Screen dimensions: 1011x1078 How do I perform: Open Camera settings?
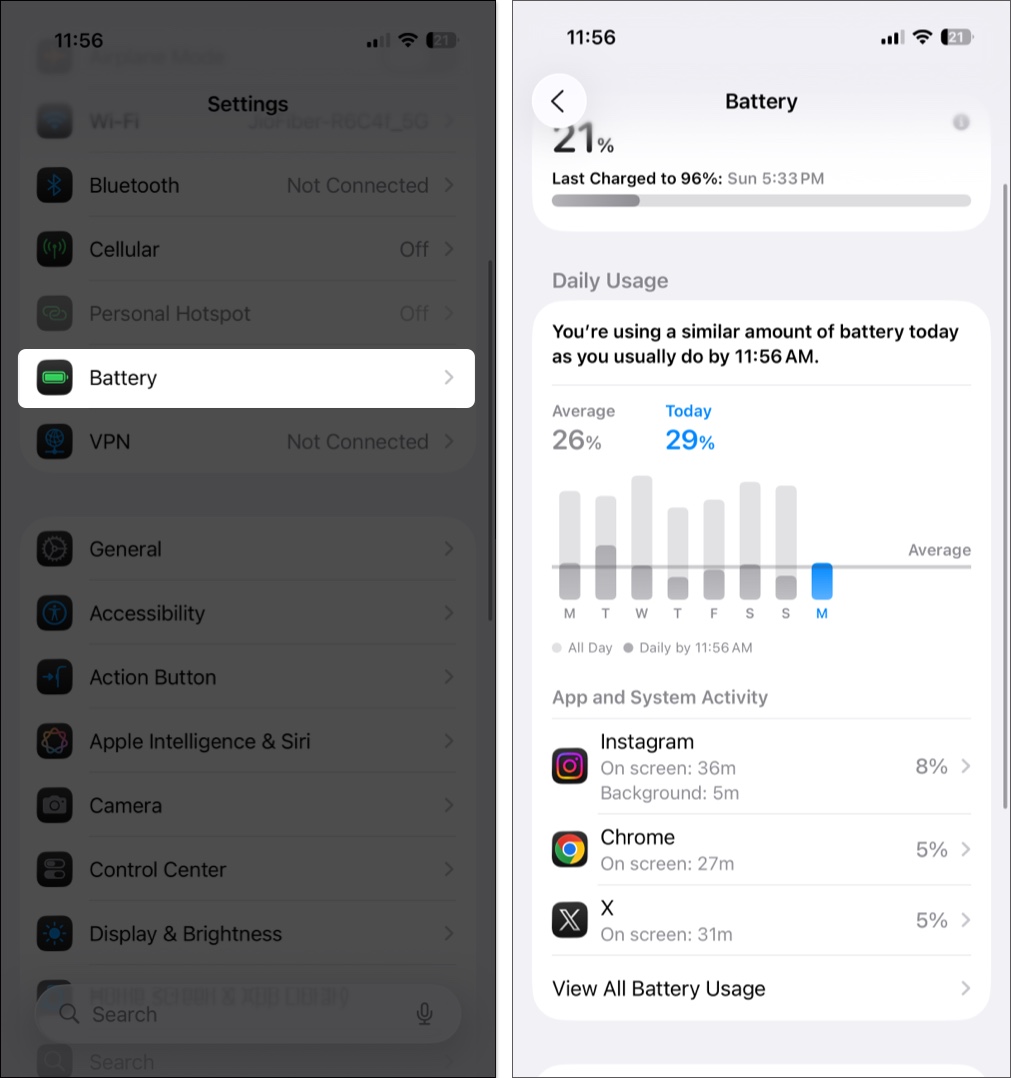[x=246, y=805]
